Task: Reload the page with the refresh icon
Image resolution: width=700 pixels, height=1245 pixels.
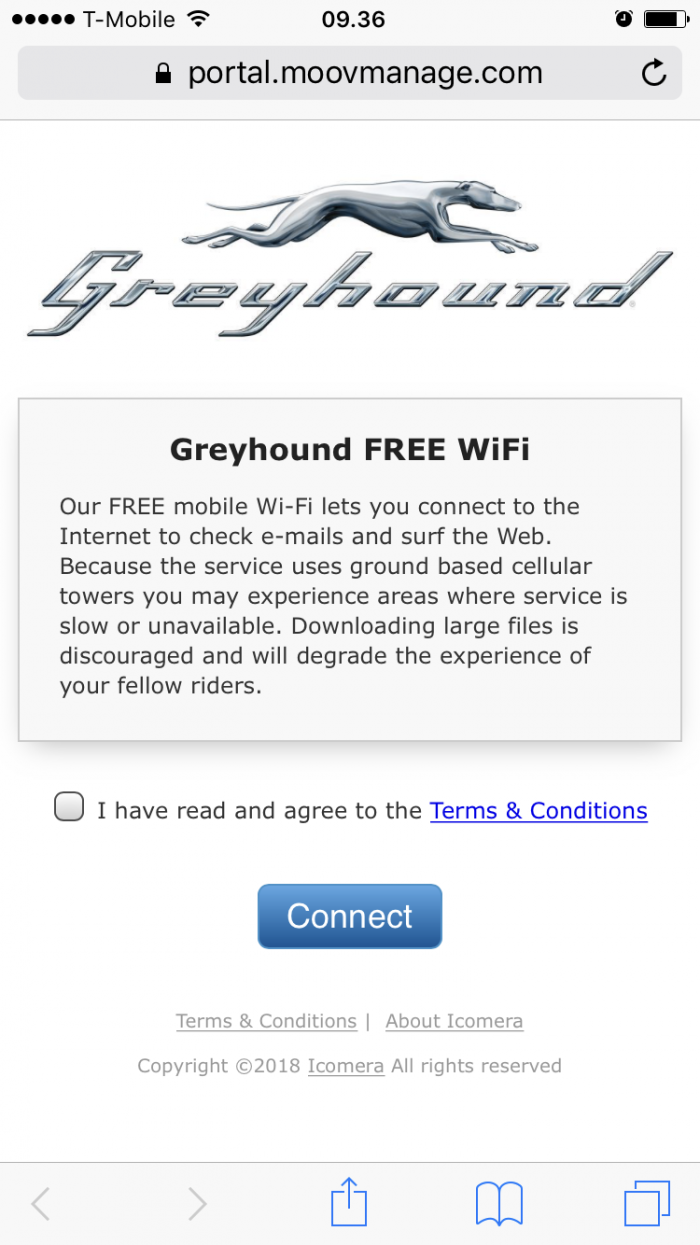Action: [653, 73]
